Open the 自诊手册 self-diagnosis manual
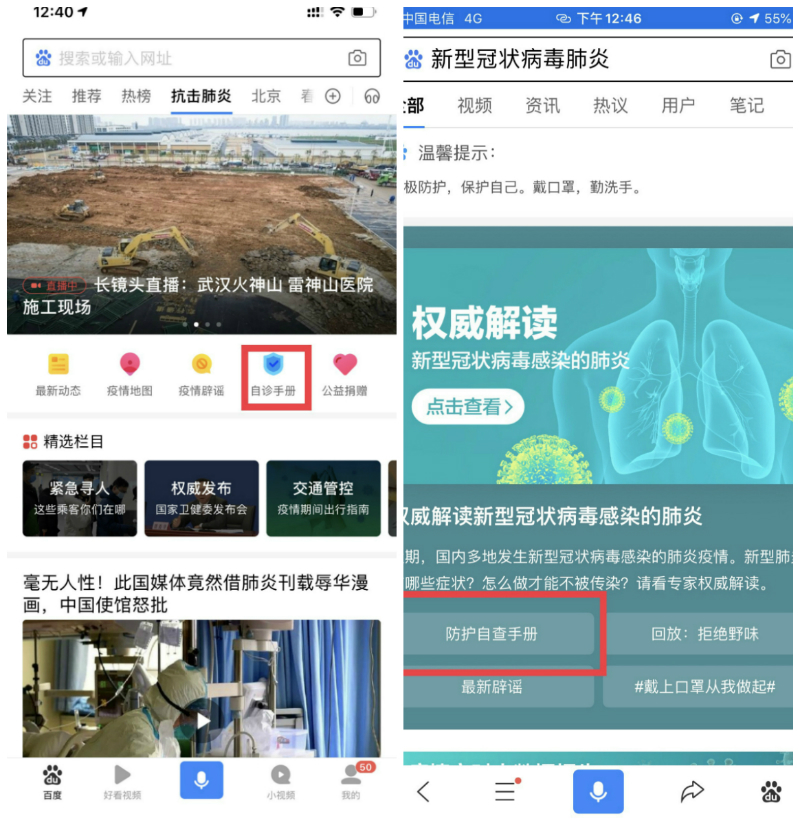 pyautogui.click(x=273, y=373)
